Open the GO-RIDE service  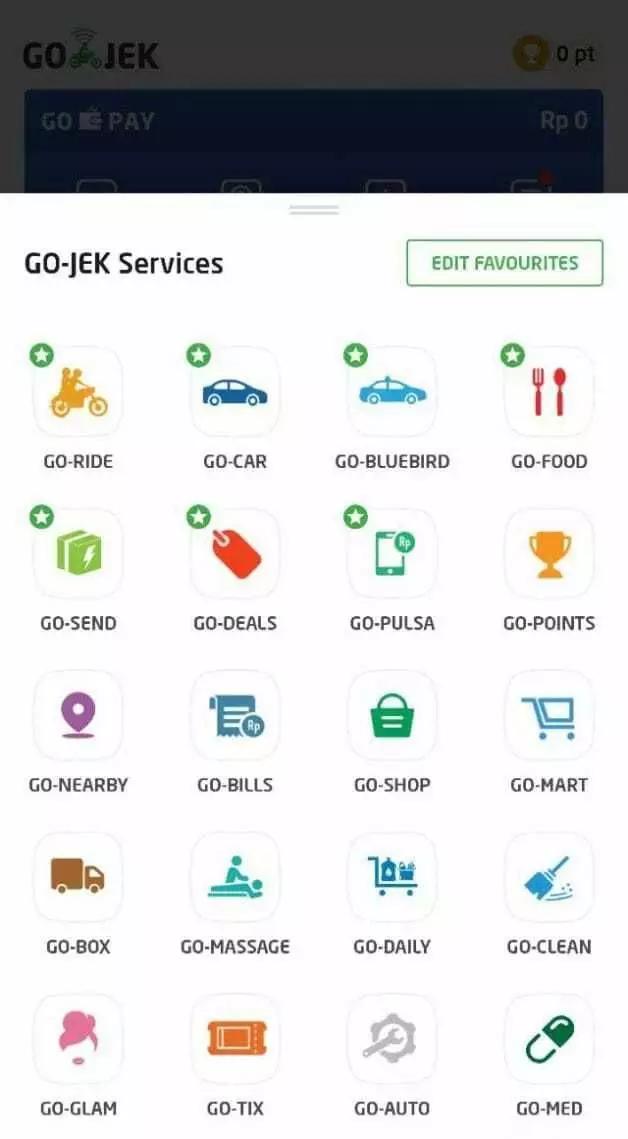click(78, 392)
